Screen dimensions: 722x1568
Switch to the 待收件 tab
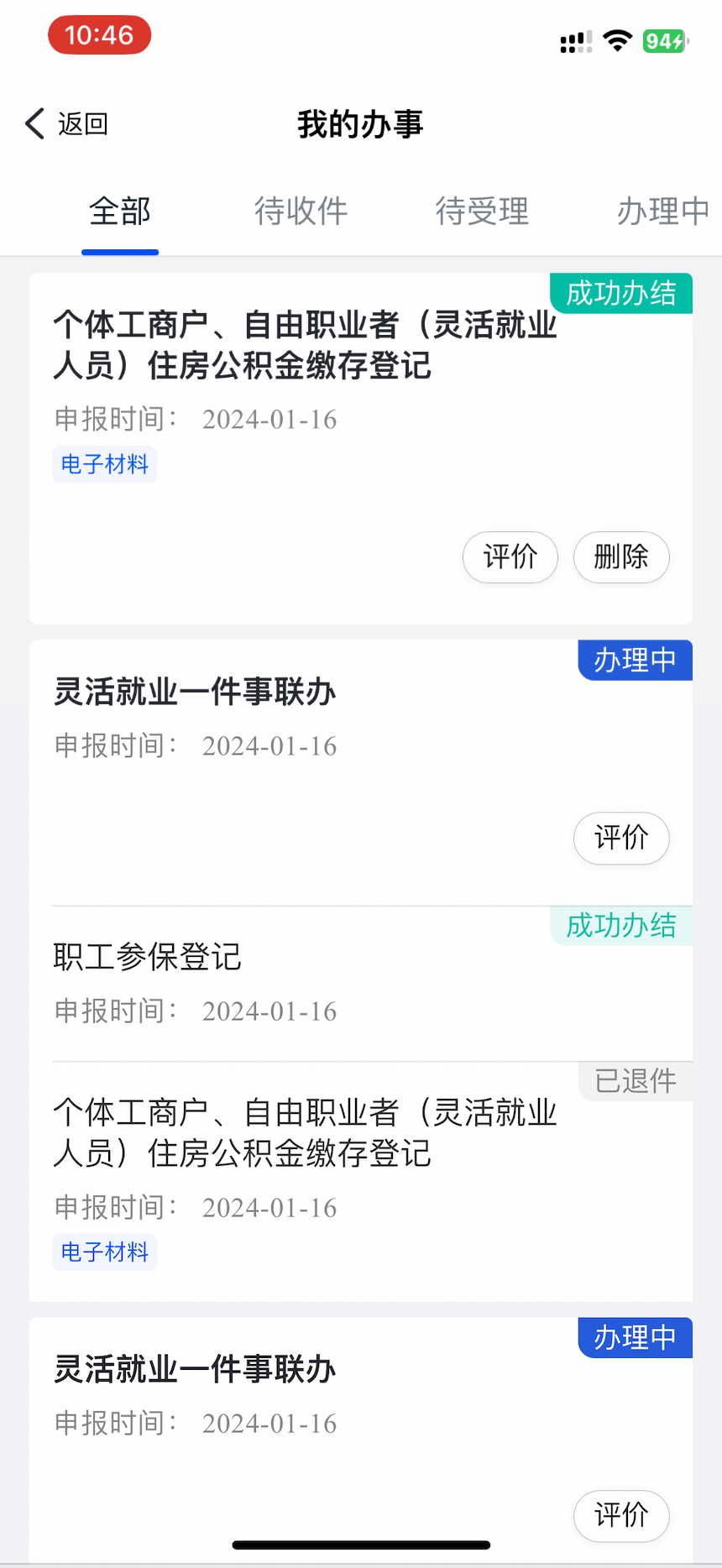point(301,211)
